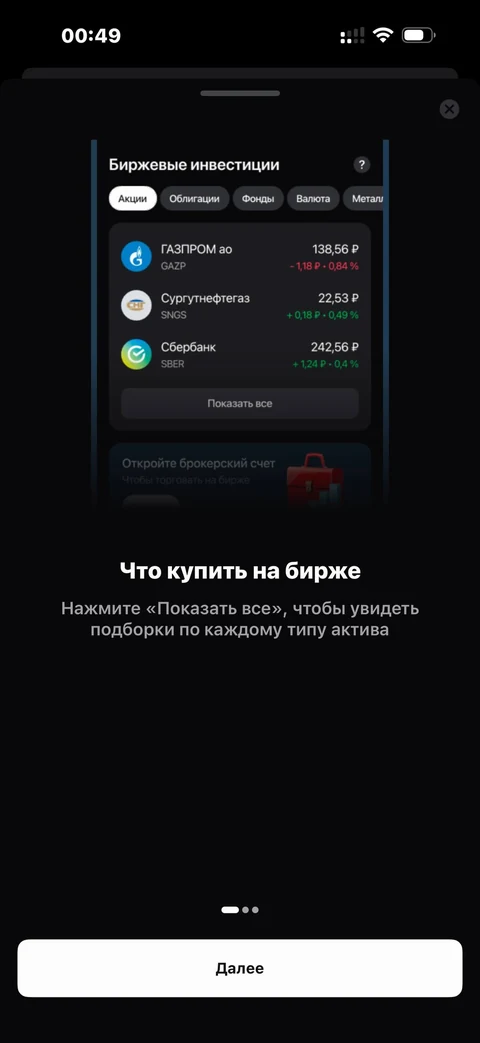
Task: Close the onboarding sheet
Action: coord(449,109)
